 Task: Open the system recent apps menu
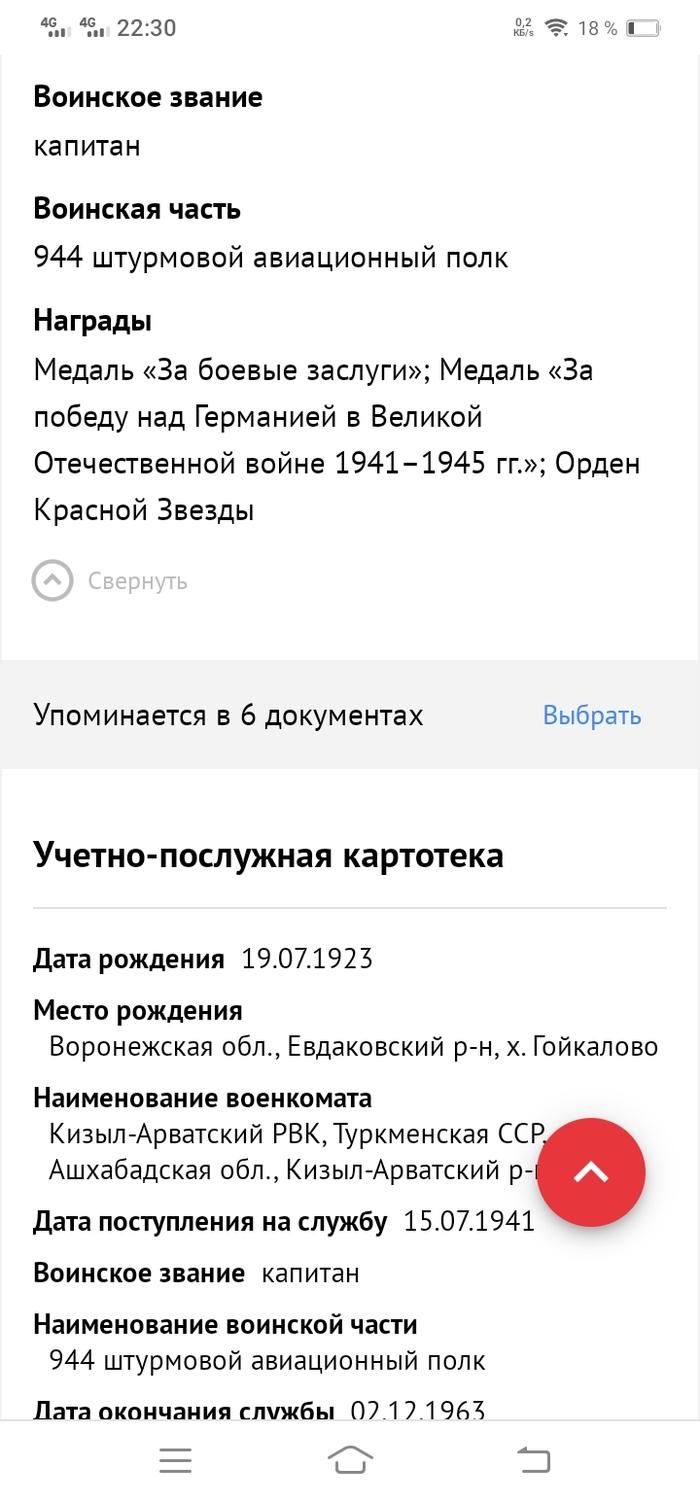coord(175,1460)
